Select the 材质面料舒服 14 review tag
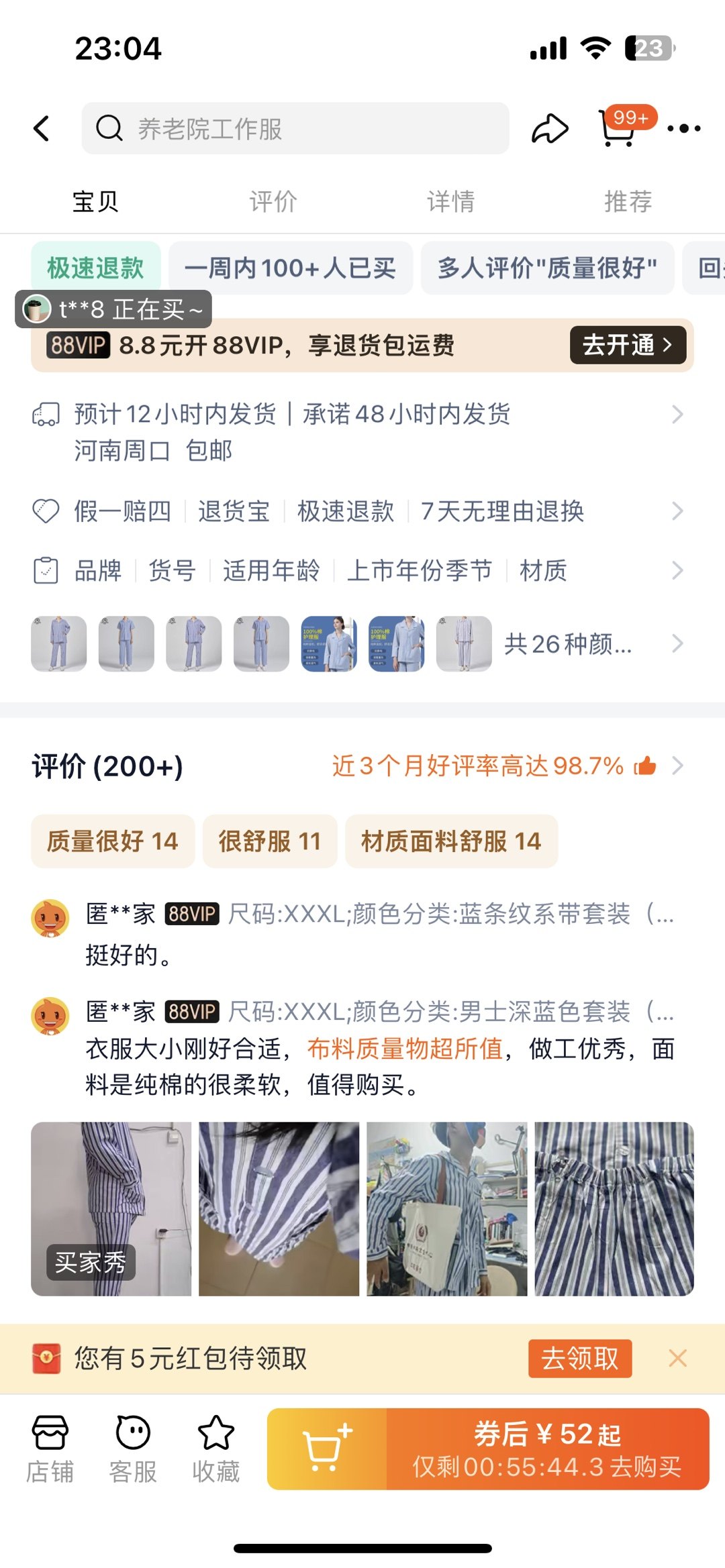The width and height of the screenshot is (725, 1568). tap(451, 841)
